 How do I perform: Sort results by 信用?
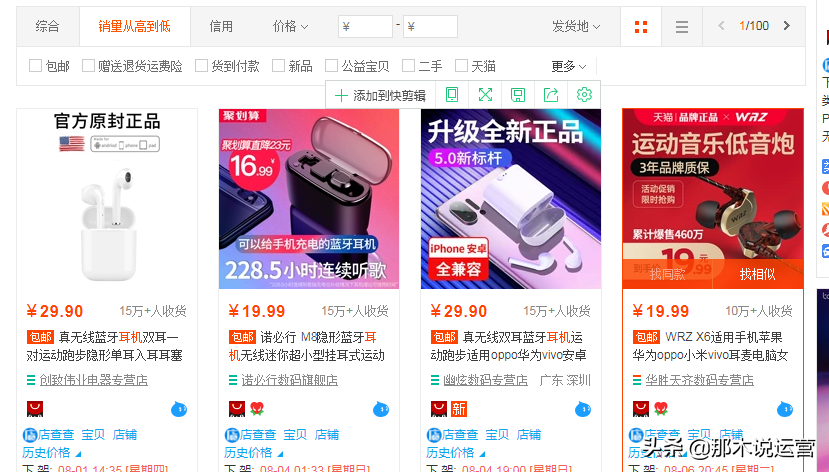pos(221,26)
